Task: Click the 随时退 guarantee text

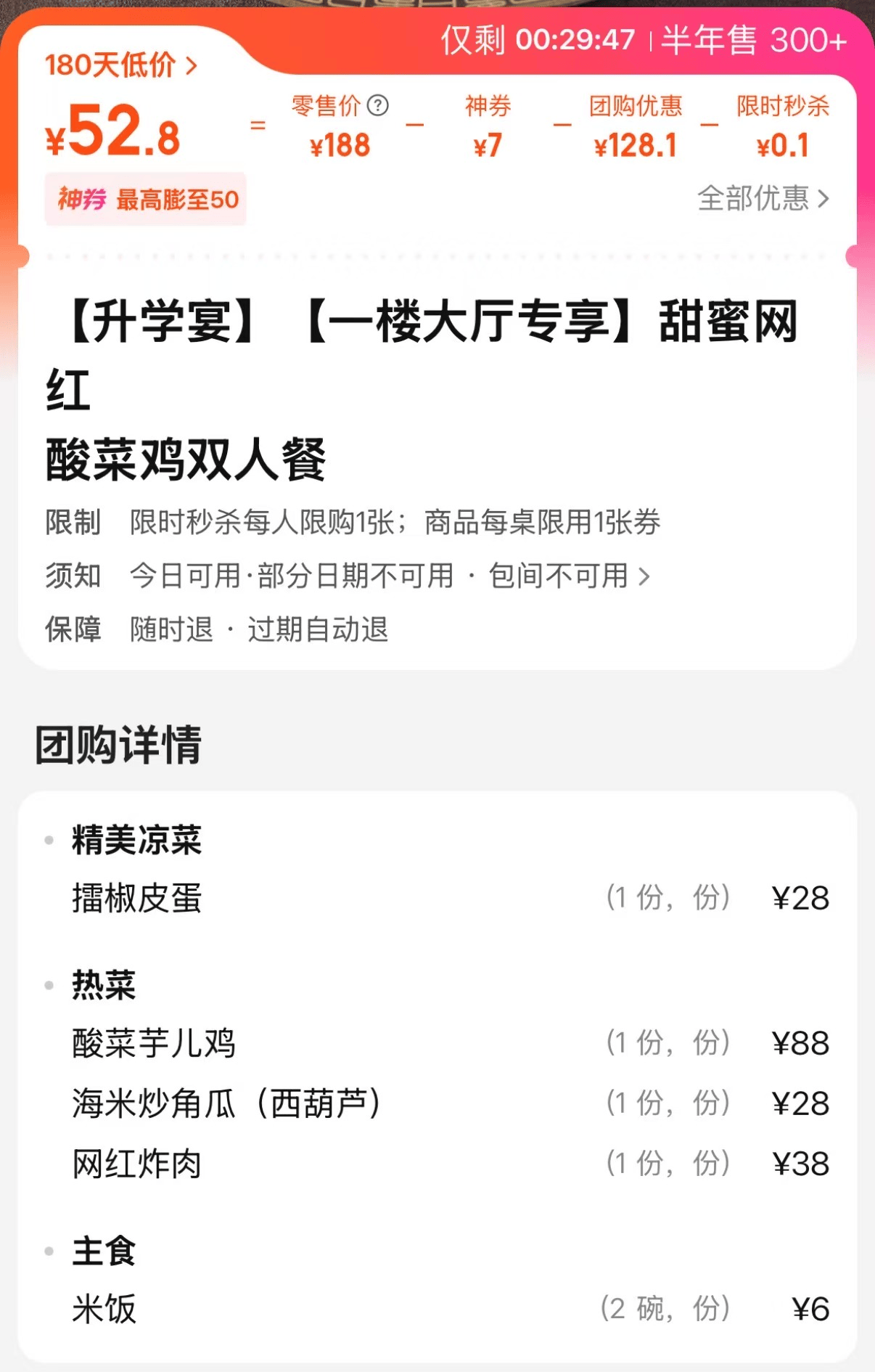Action: click(168, 630)
